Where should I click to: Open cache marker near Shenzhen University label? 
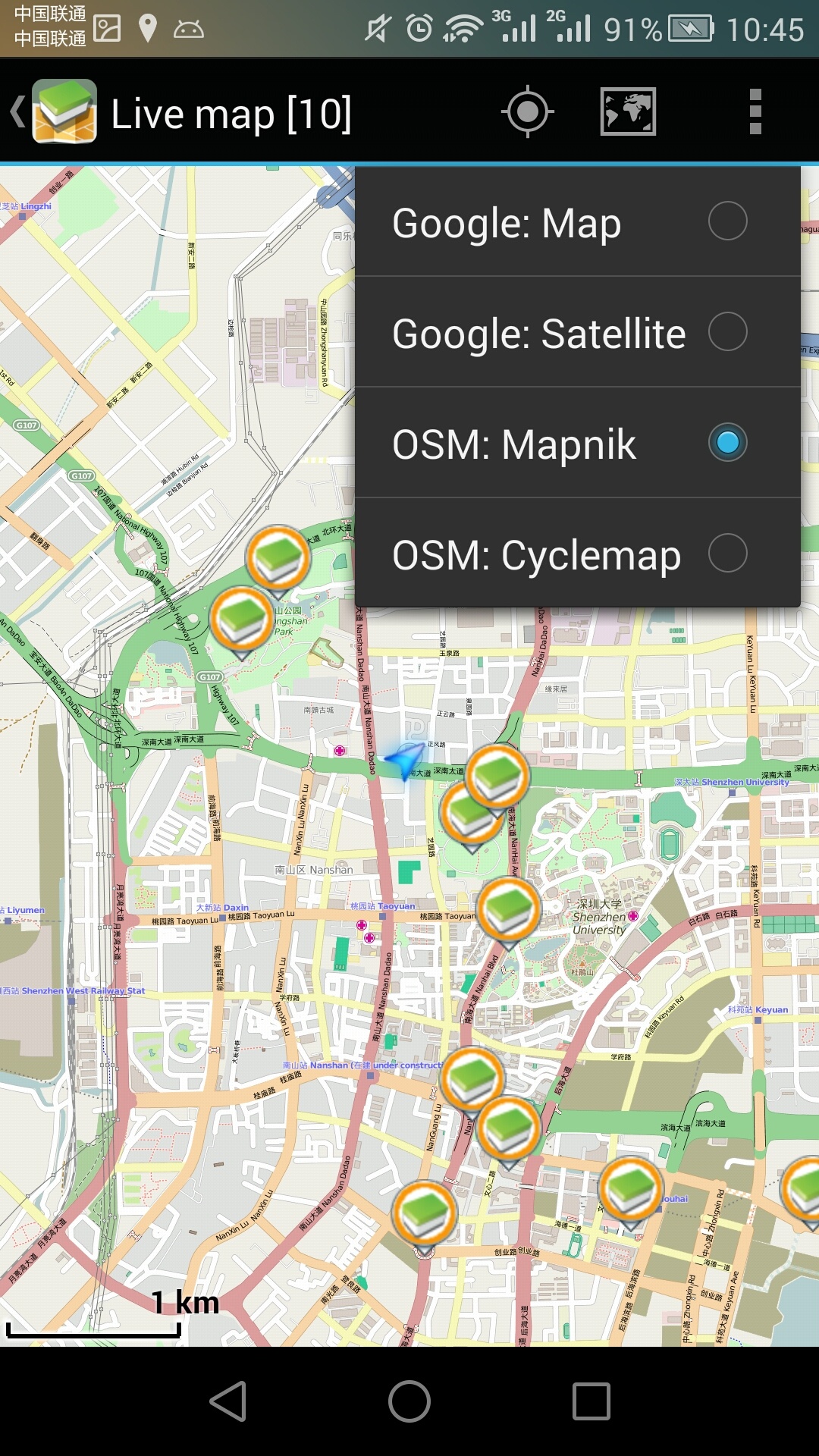click(508, 909)
